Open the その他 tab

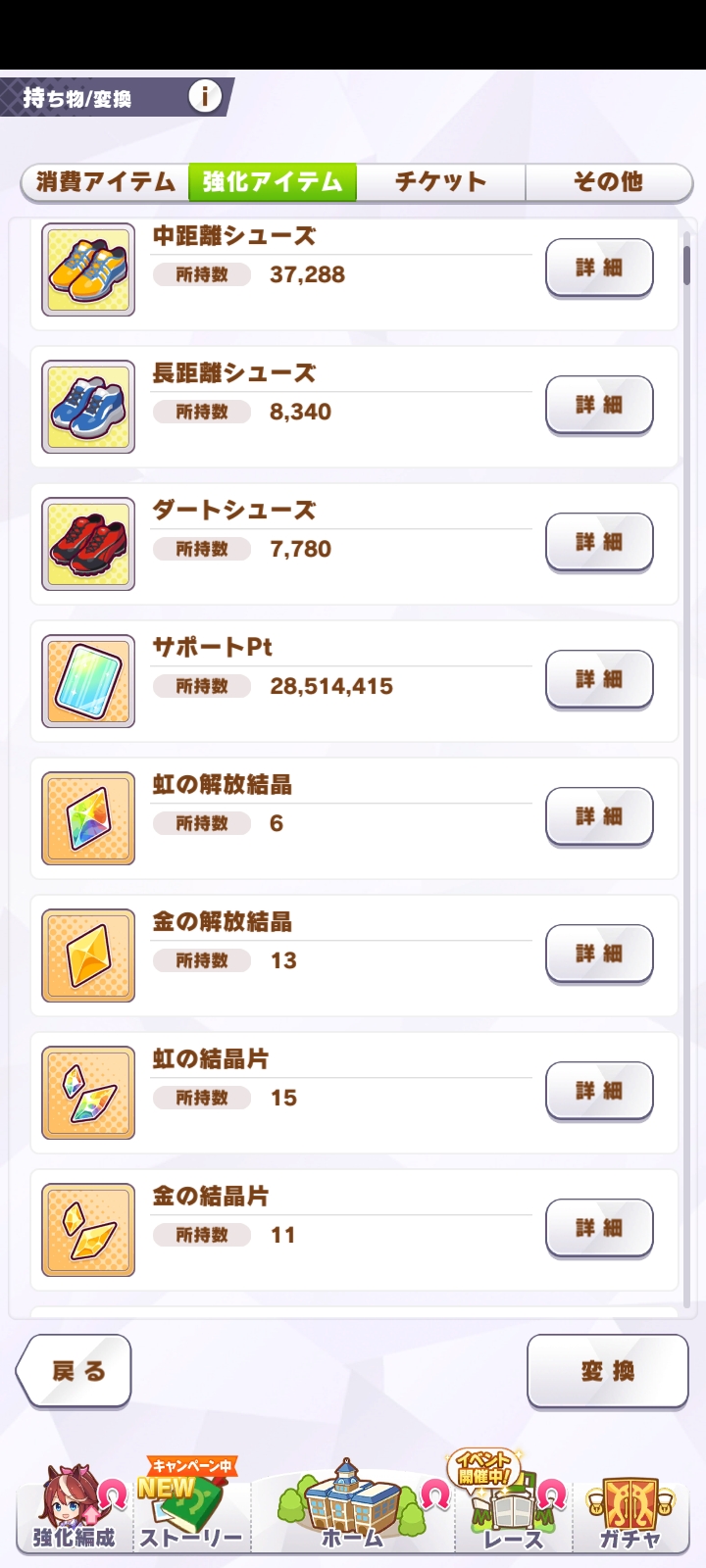coord(608,182)
